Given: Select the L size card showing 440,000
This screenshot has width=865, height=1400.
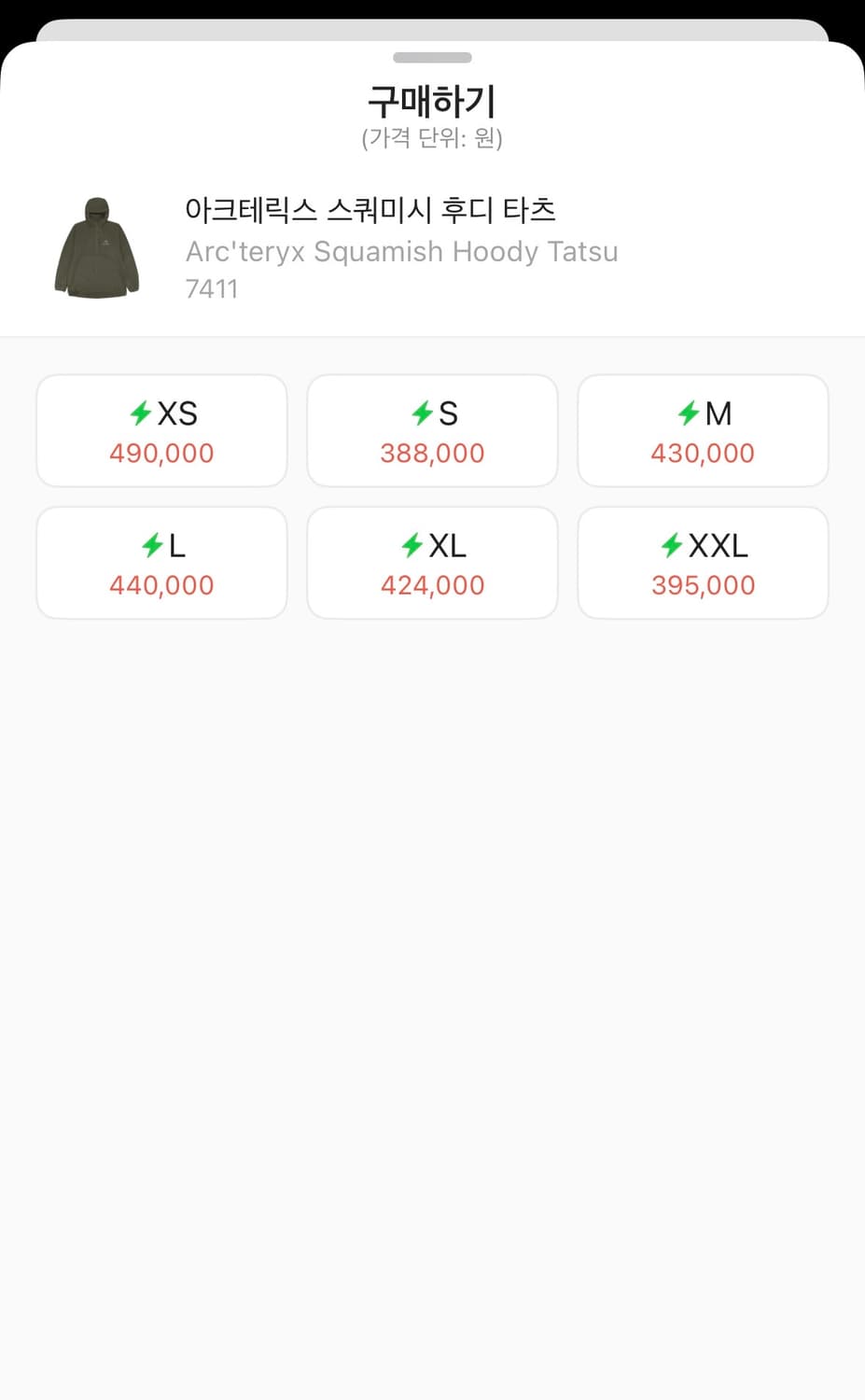Looking at the screenshot, I should click(x=160, y=563).
